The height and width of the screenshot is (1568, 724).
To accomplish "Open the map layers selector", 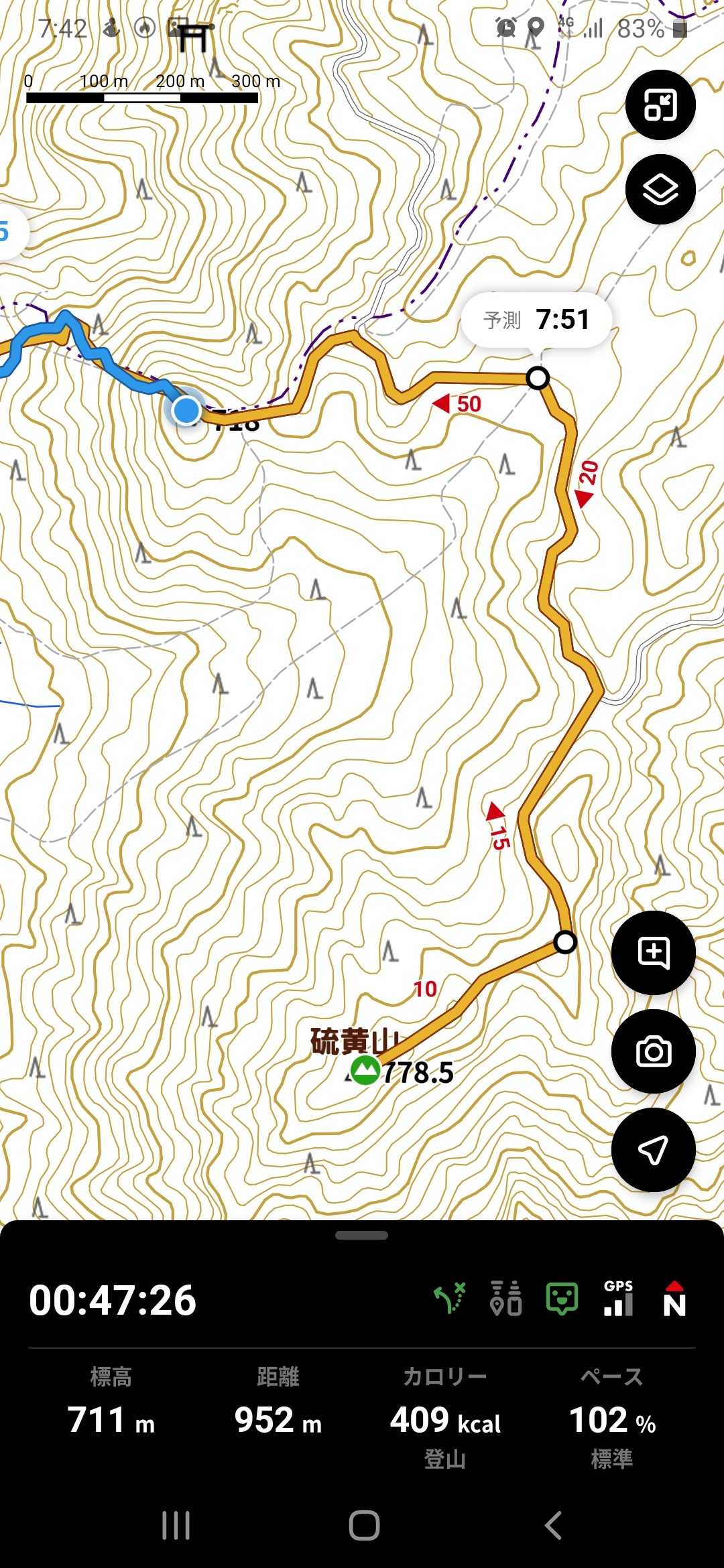I will tap(660, 190).
